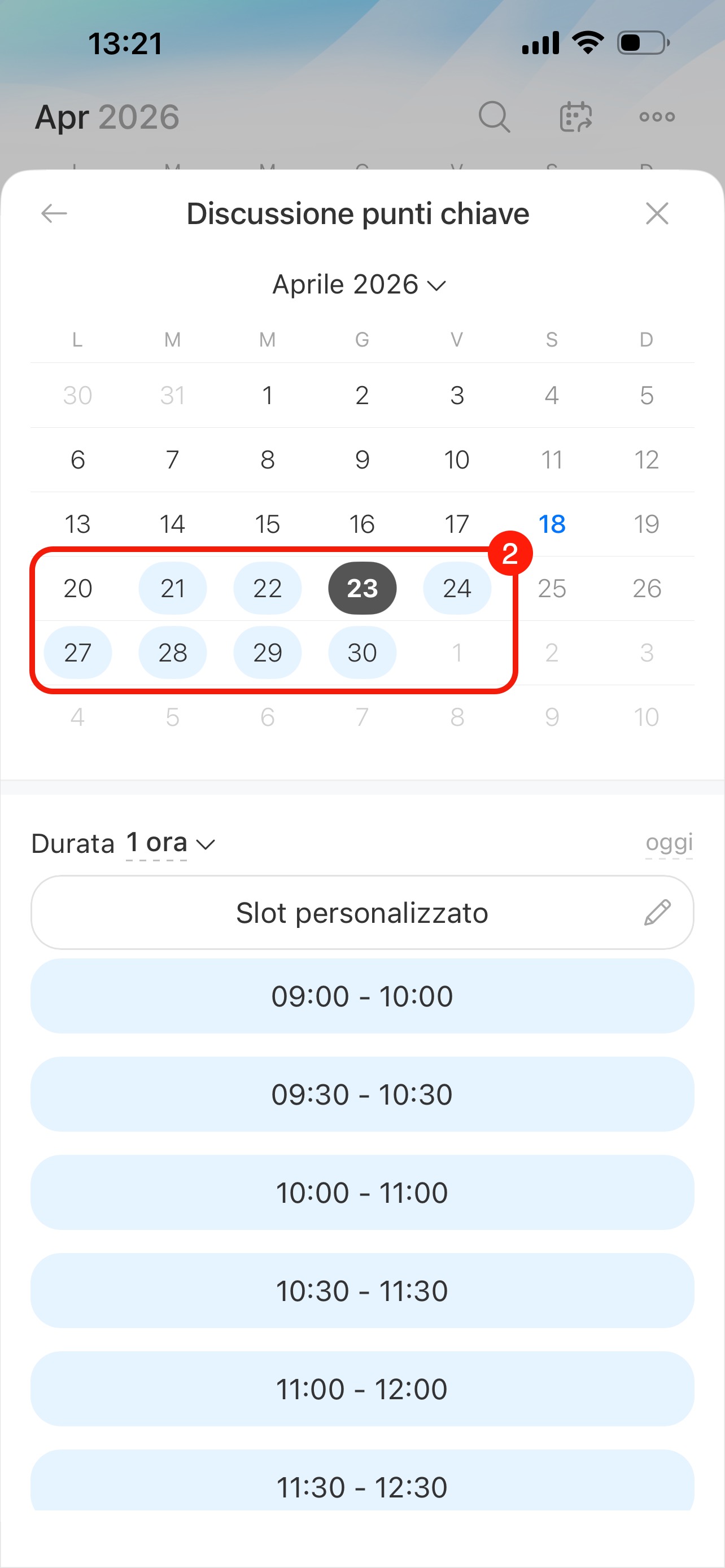Book the 10:00 - 11:00 slot
The width and height of the screenshot is (725, 1568).
pyautogui.click(x=362, y=1193)
